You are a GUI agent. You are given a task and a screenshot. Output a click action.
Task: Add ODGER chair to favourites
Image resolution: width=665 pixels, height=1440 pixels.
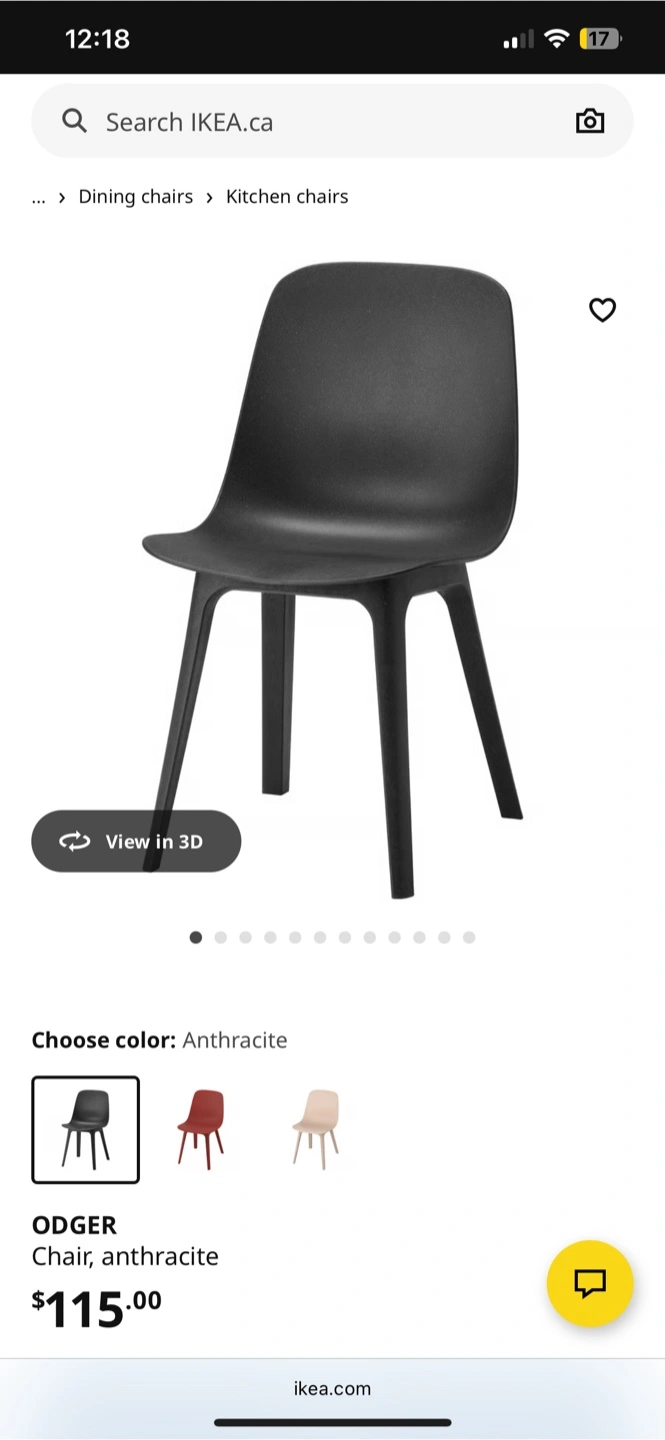(x=602, y=310)
